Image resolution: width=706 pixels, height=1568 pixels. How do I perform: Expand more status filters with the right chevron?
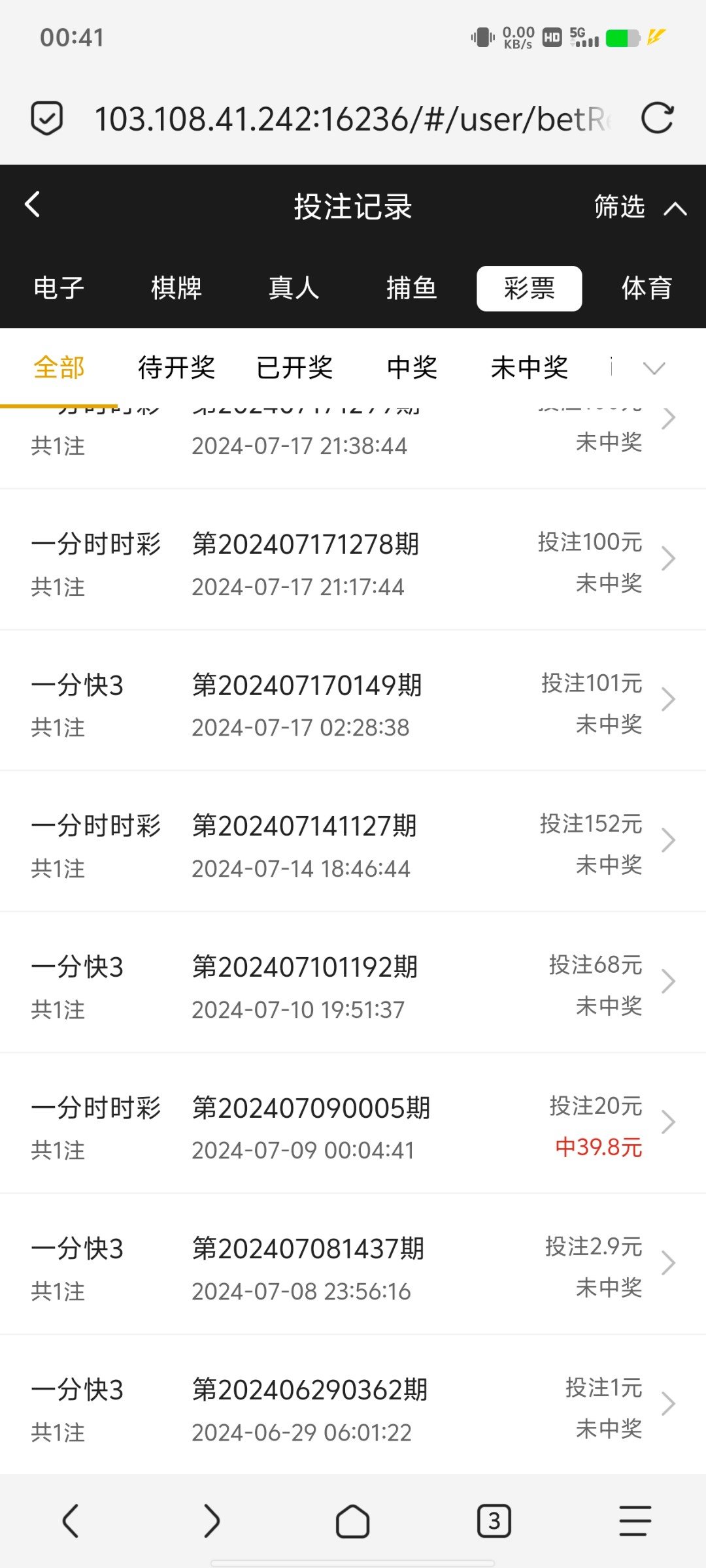coord(655,369)
